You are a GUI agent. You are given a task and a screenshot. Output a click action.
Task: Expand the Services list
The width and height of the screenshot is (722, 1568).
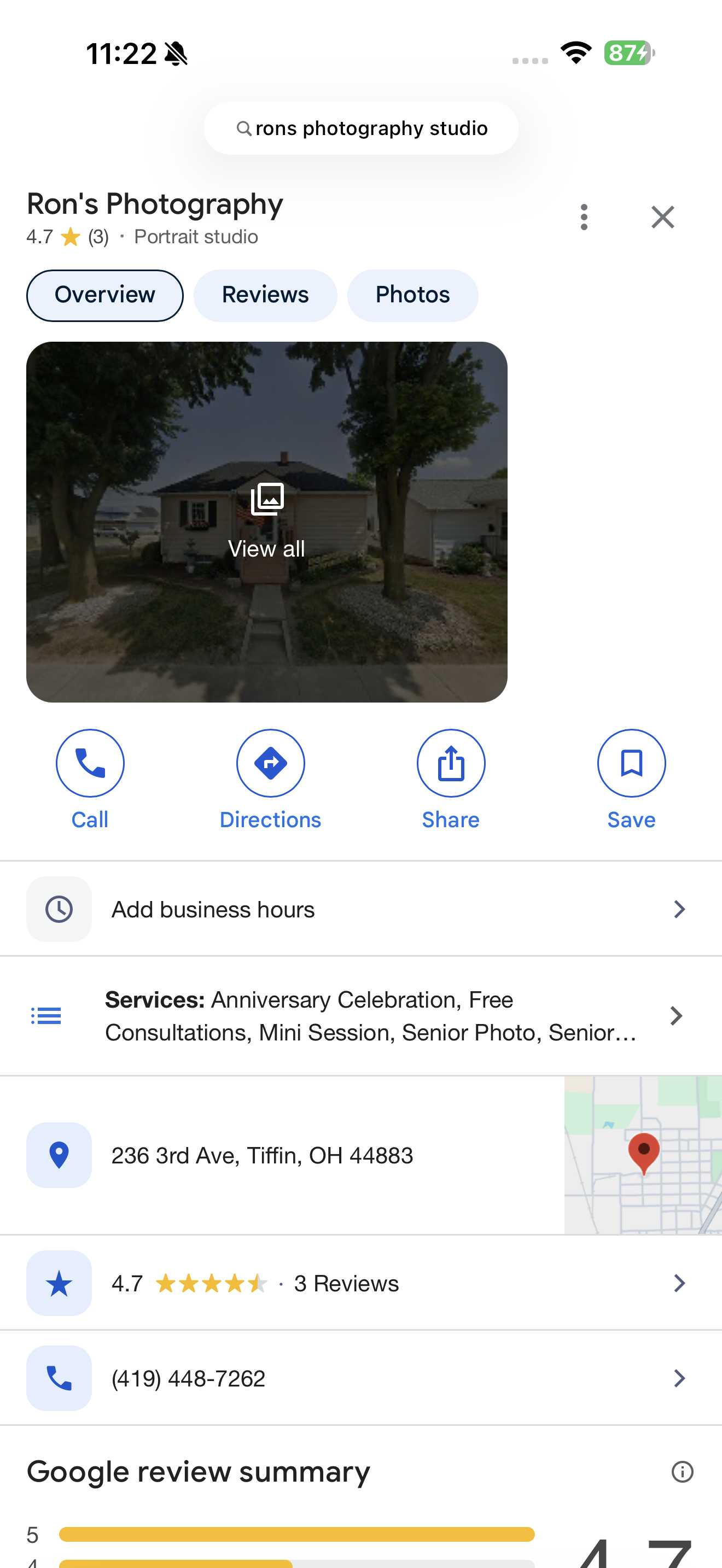pos(360,1015)
